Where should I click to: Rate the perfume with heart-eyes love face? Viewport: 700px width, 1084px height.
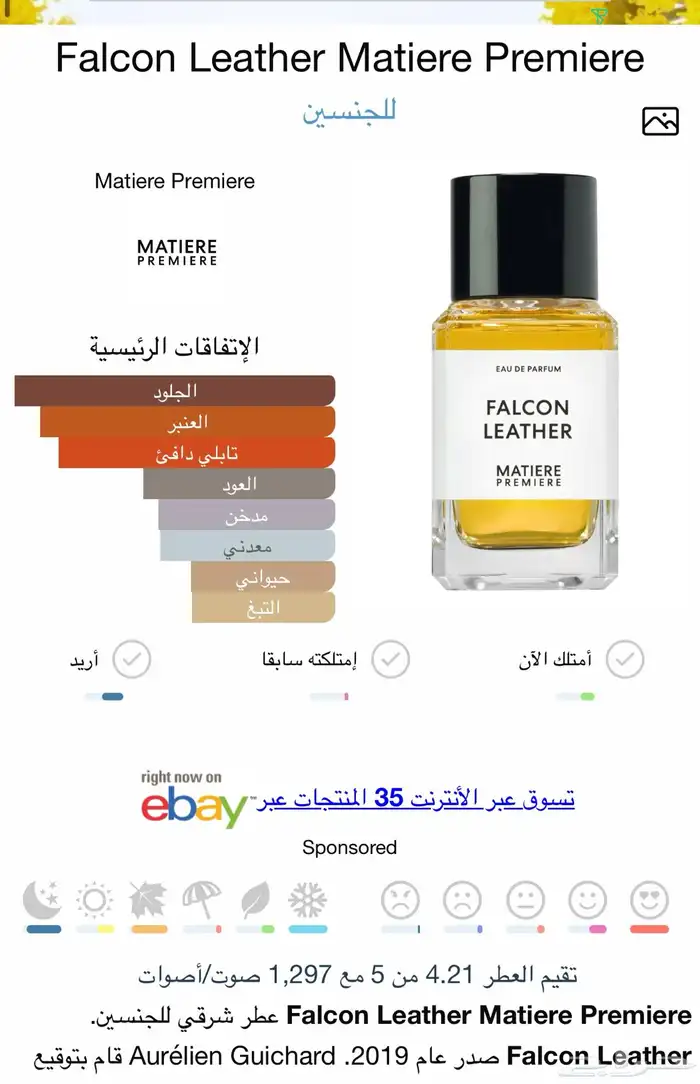pos(649,901)
